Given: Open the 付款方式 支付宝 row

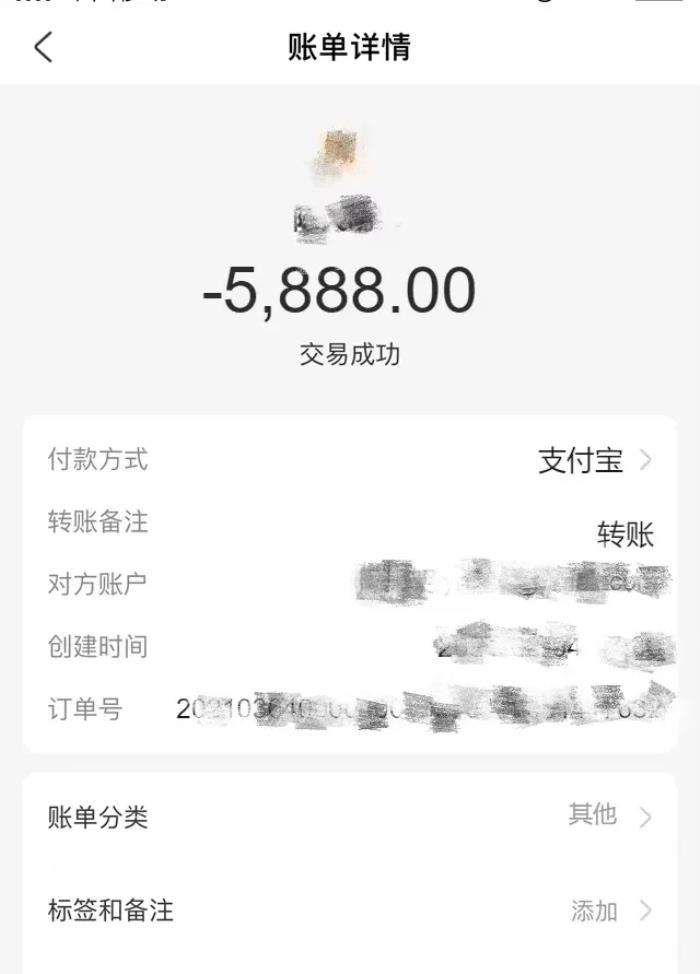Looking at the screenshot, I should coord(594,461).
